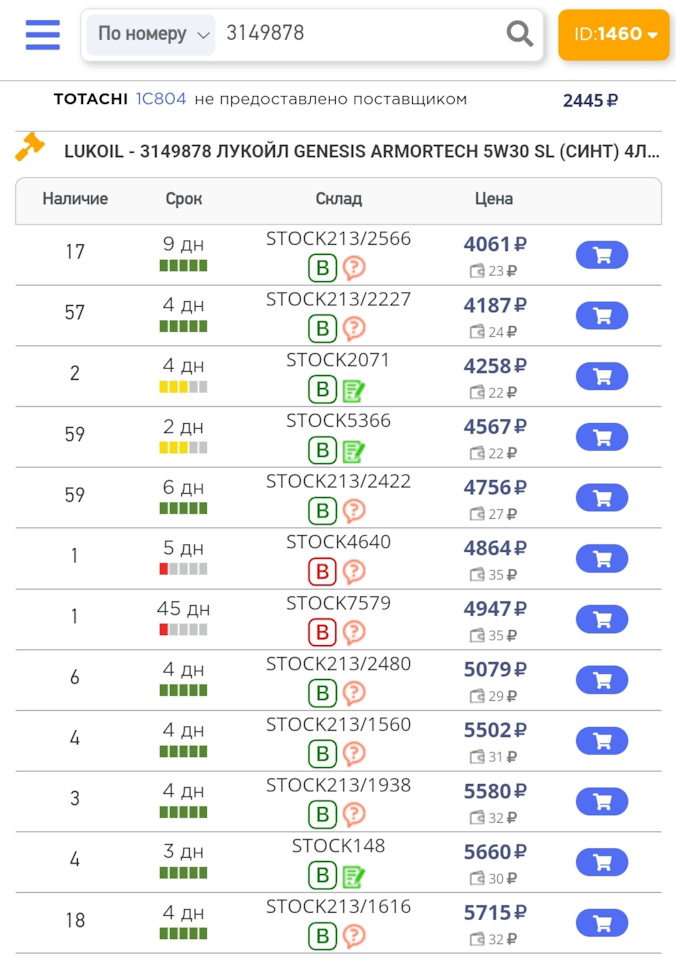Add the 4947 ₽ offer to cart

[x=602, y=619]
